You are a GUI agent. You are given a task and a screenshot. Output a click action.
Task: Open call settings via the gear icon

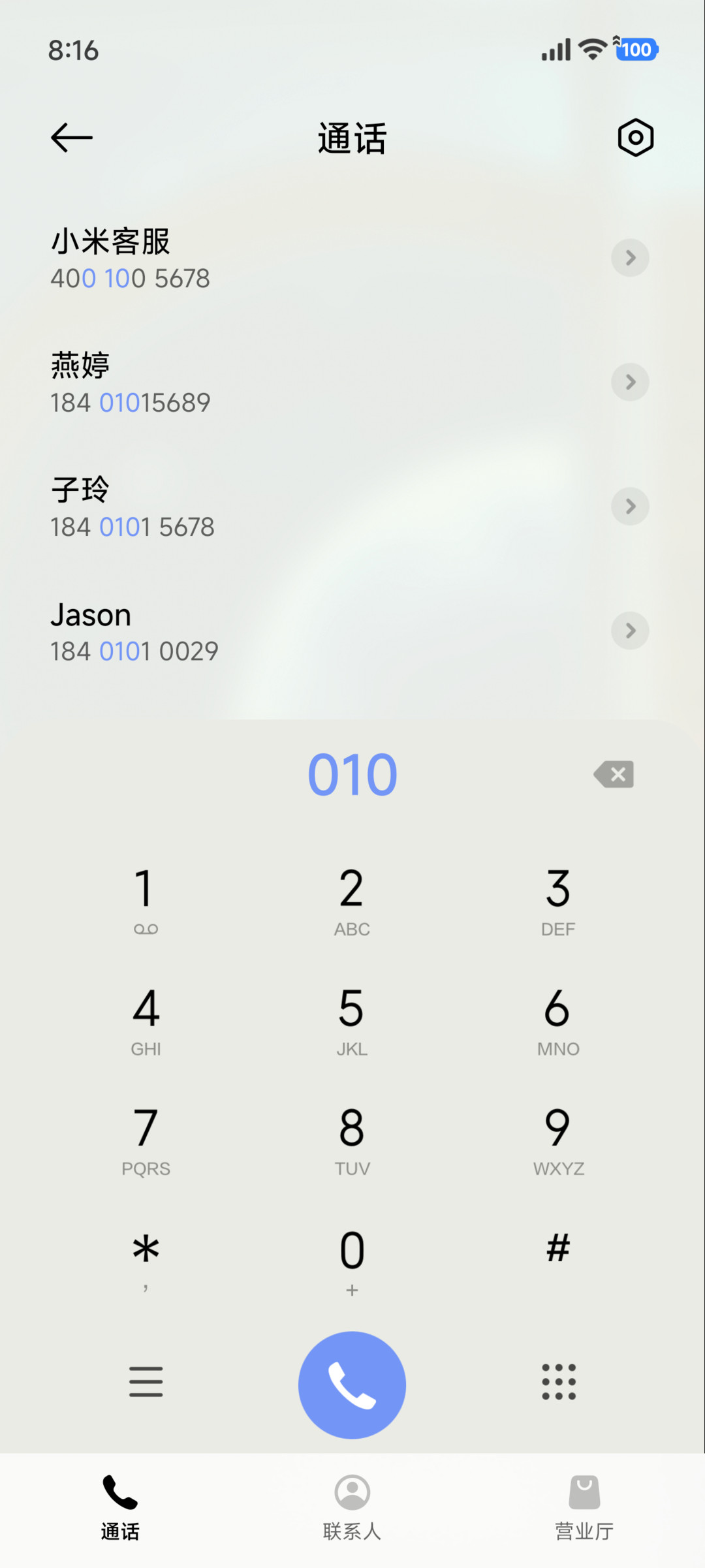click(x=635, y=138)
